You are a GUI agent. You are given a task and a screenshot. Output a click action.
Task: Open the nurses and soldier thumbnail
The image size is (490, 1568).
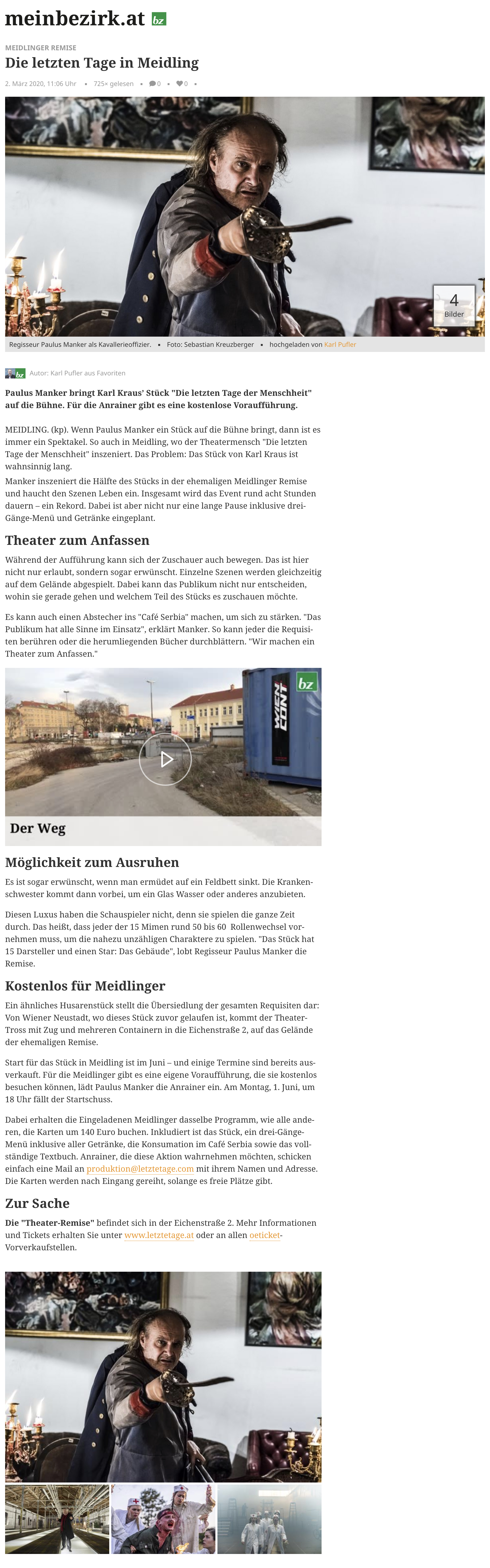click(x=163, y=1519)
